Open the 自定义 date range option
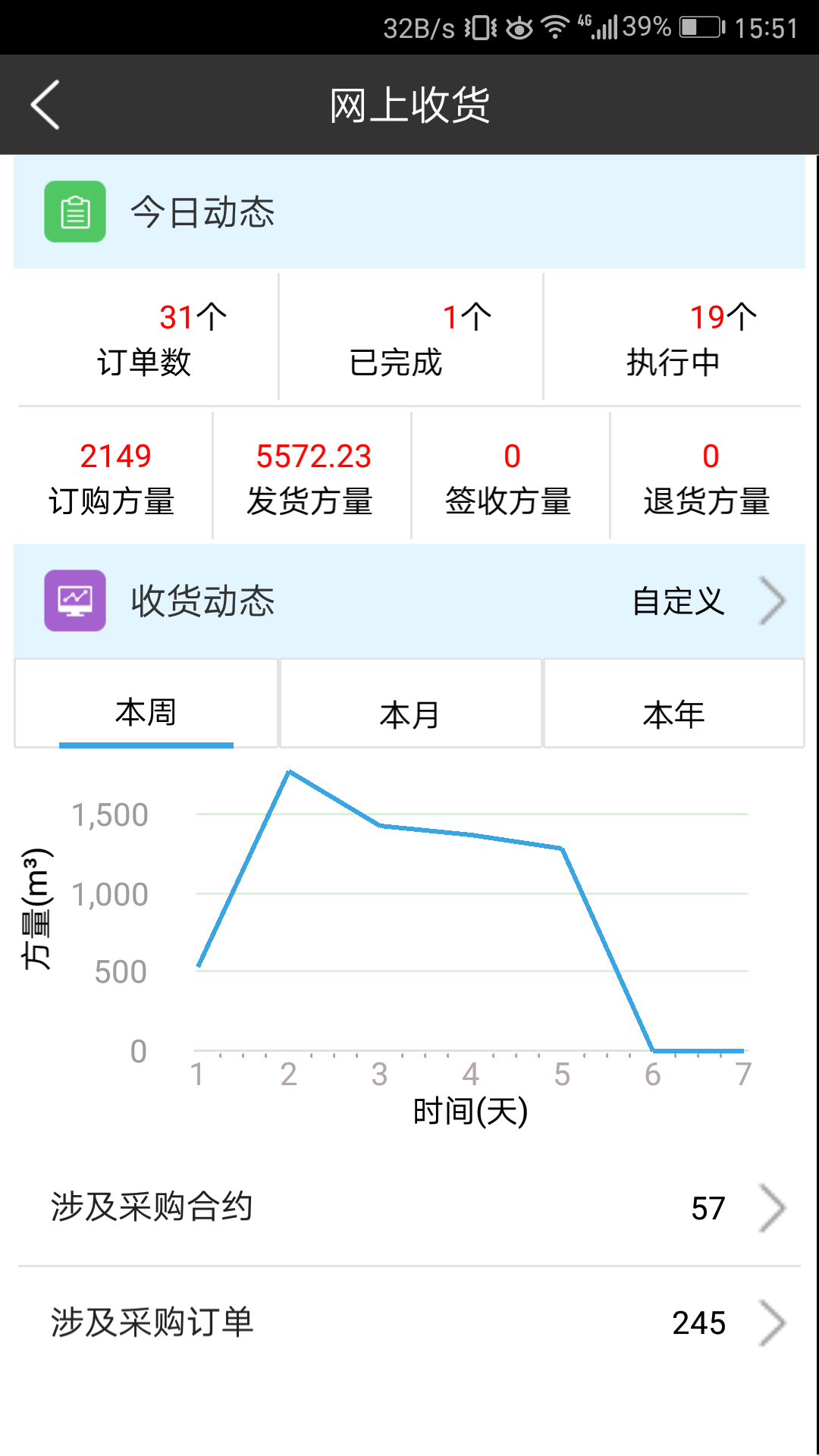819x1456 pixels. pyautogui.click(x=679, y=601)
